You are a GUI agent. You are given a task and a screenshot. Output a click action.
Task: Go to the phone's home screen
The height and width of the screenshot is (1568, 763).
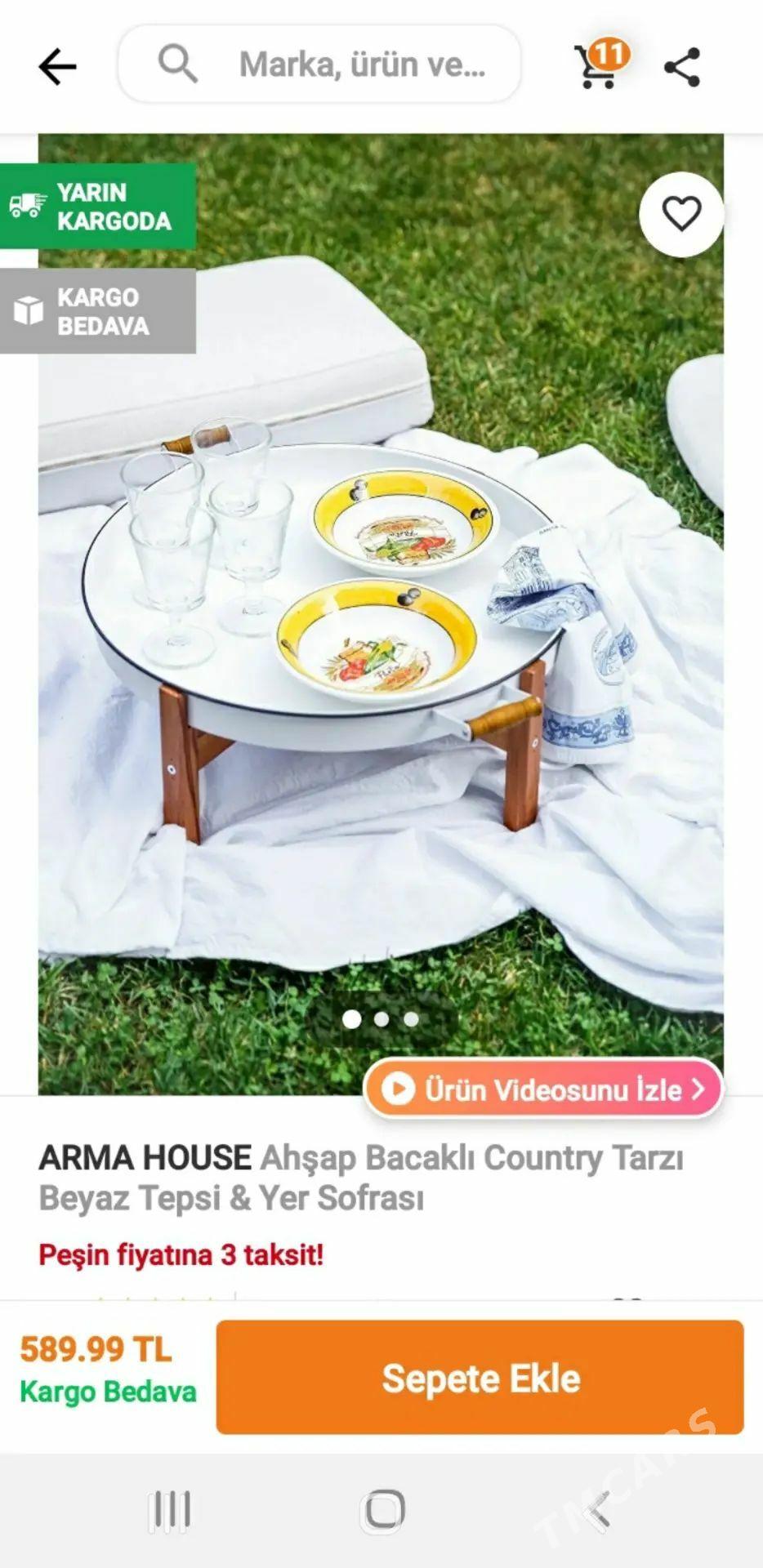click(382, 1510)
